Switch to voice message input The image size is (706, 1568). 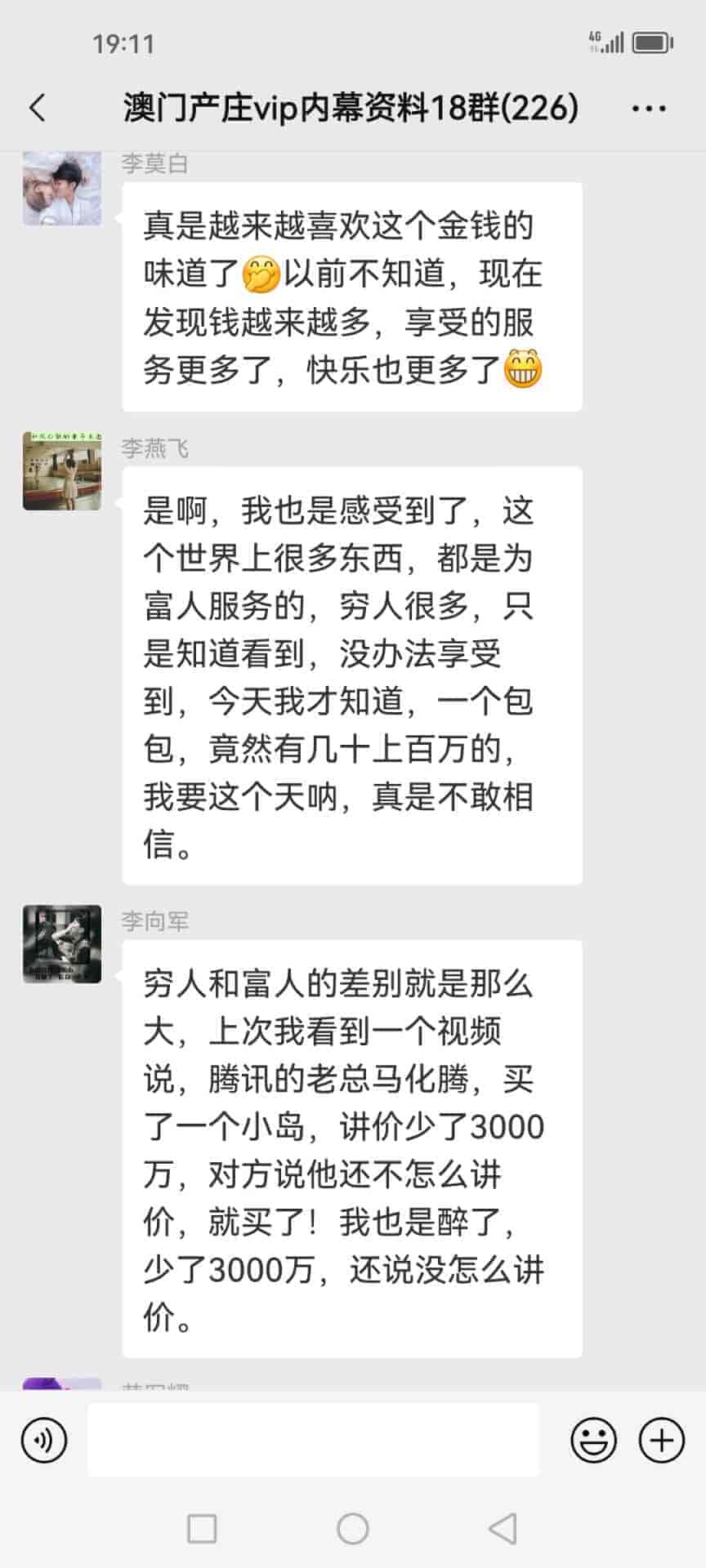coord(44,1440)
